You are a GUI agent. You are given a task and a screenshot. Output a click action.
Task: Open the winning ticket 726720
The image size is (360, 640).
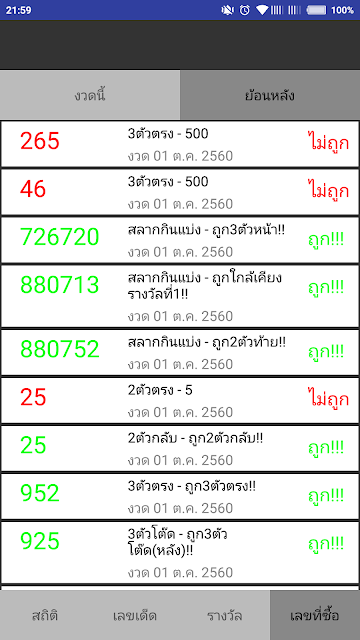[x=180, y=240]
